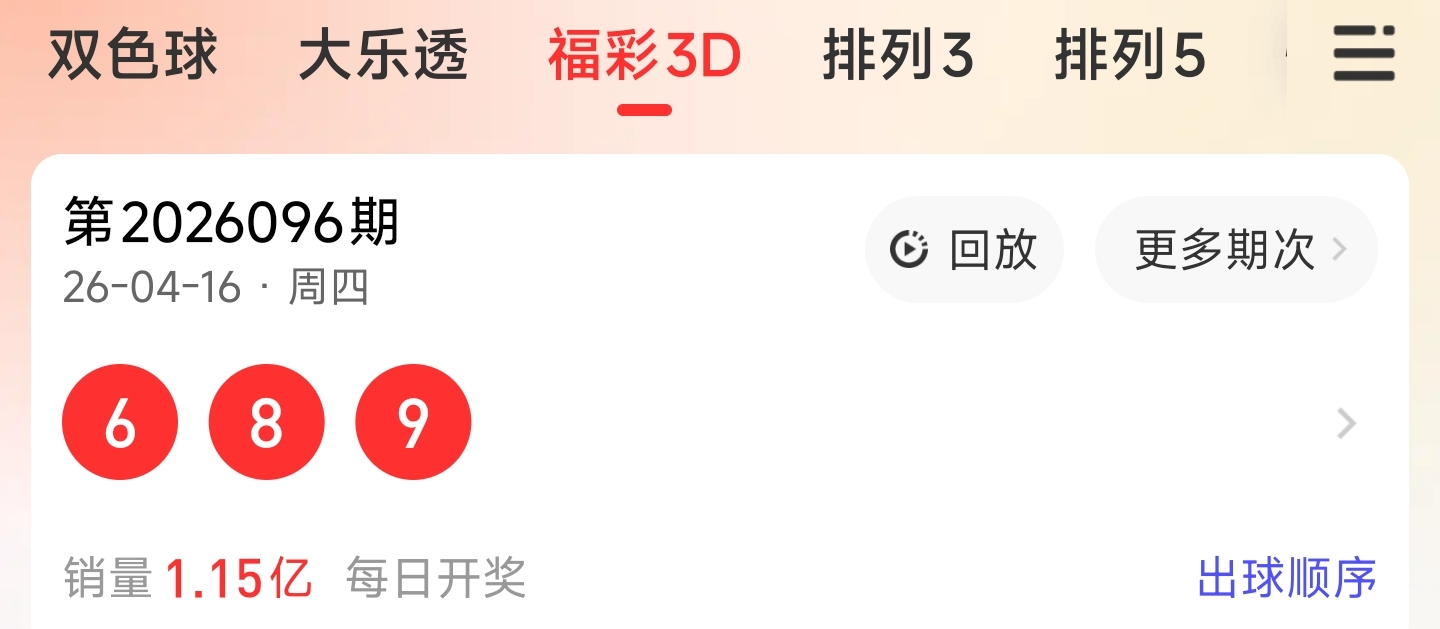Open draw details via the numbers row chevron
The width and height of the screenshot is (1440, 629).
[x=1346, y=424]
